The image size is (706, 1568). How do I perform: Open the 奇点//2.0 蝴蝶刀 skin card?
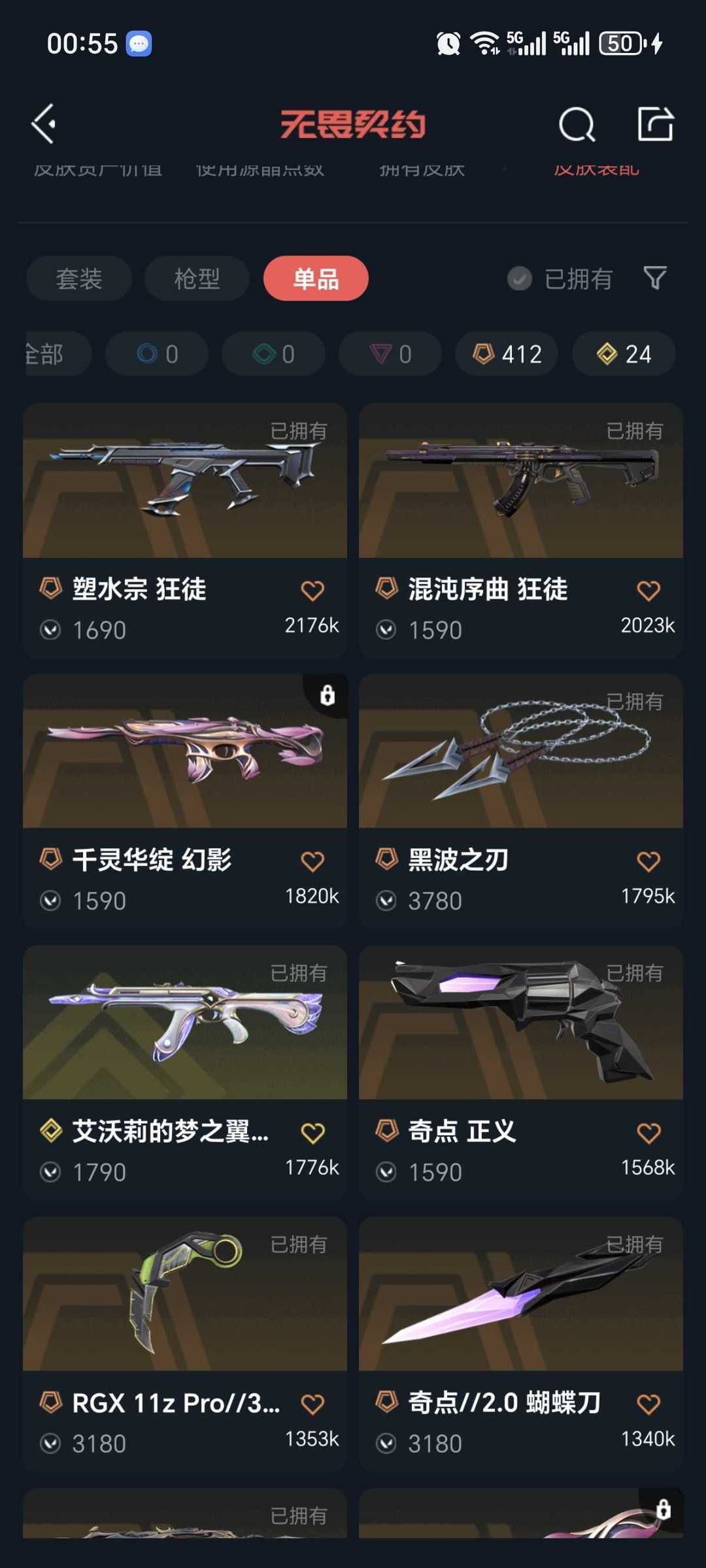pyautogui.click(x=521, y=1344)
